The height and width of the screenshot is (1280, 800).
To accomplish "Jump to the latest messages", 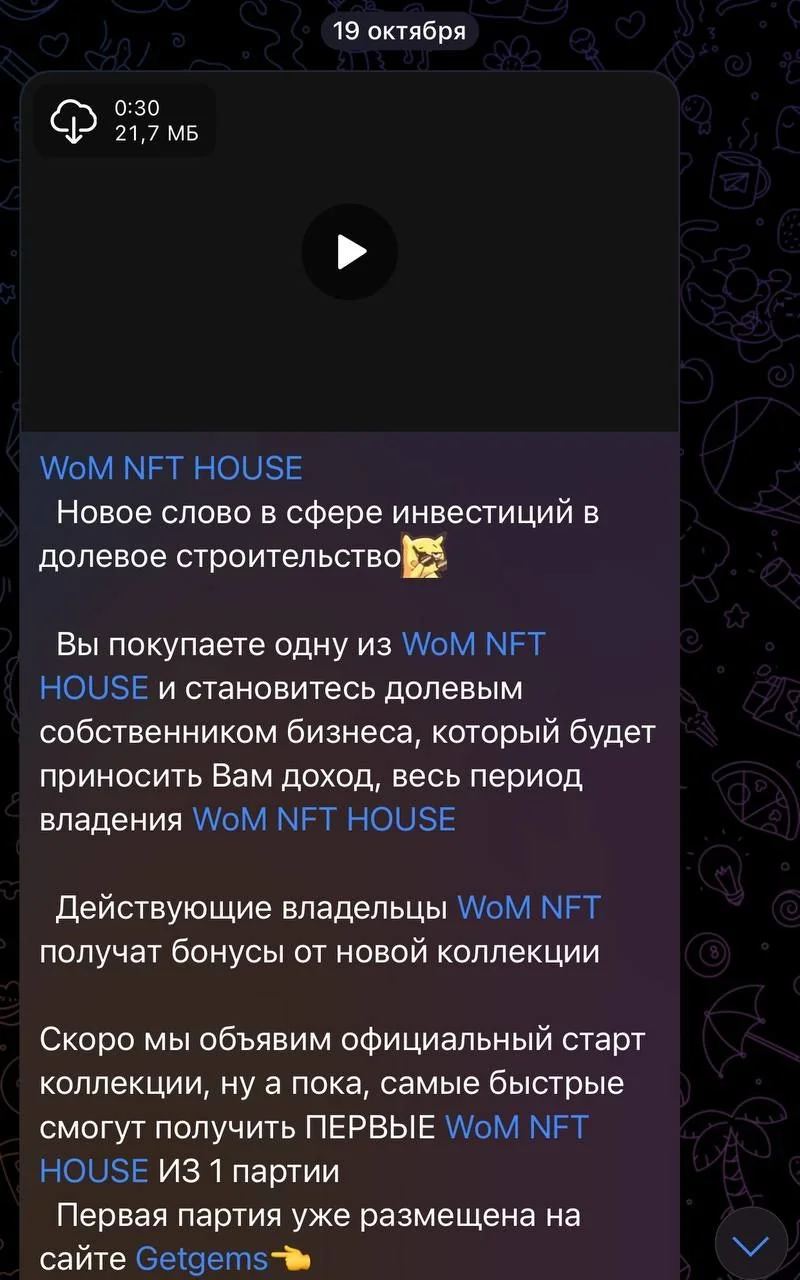I will pyautogui.click(x=751, y=1245).
